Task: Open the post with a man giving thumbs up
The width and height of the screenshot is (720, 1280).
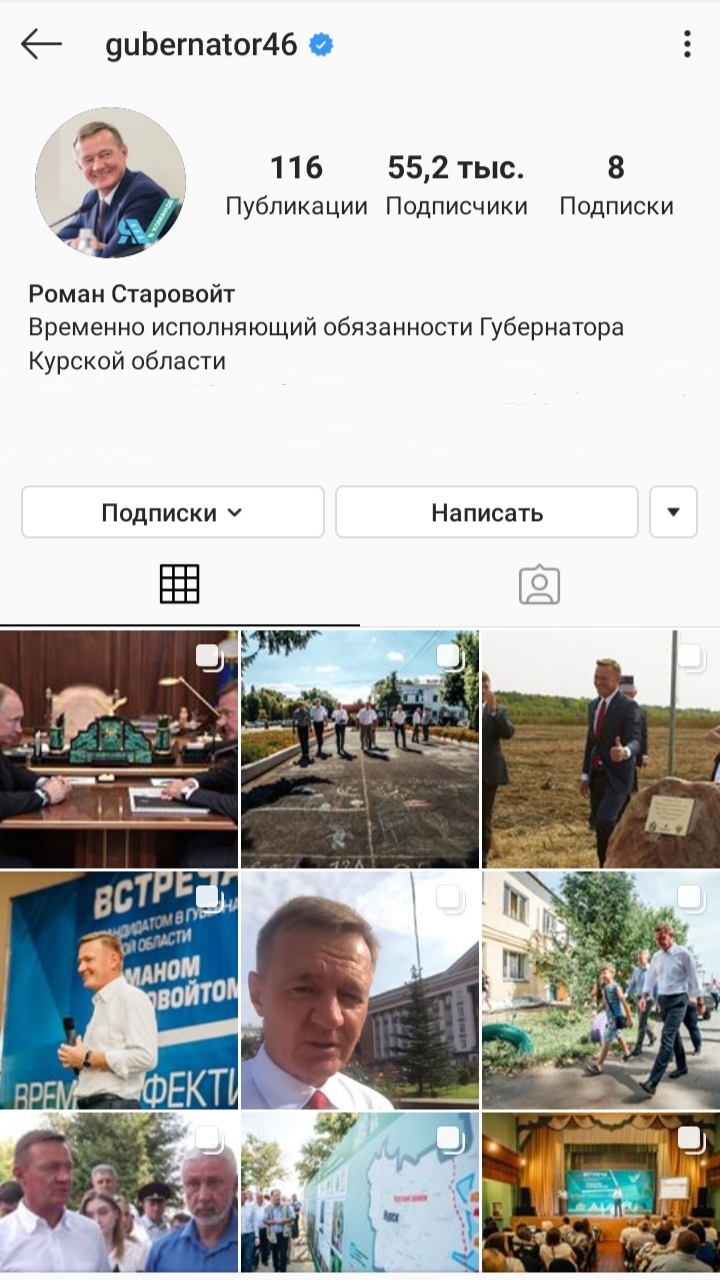Action: point(601,749)
